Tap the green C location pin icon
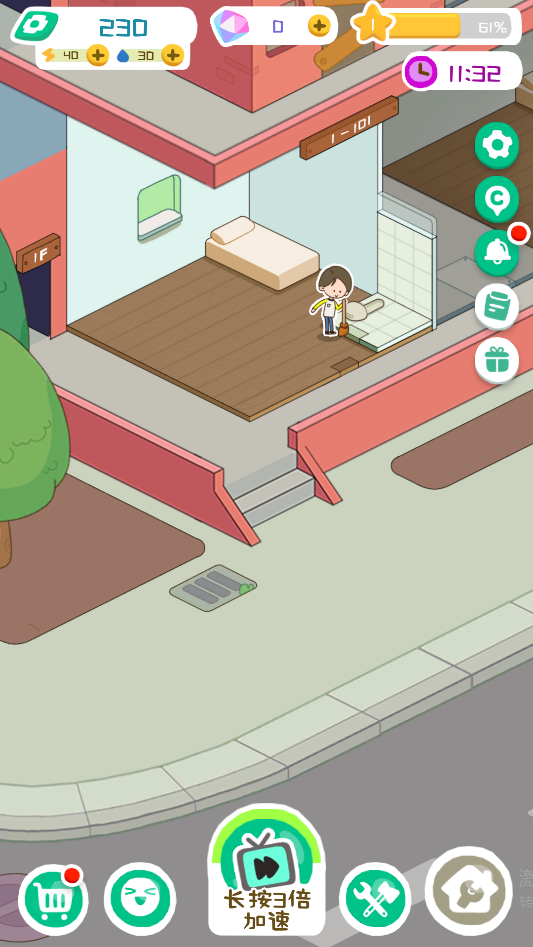533x947 pixels. 497,199
